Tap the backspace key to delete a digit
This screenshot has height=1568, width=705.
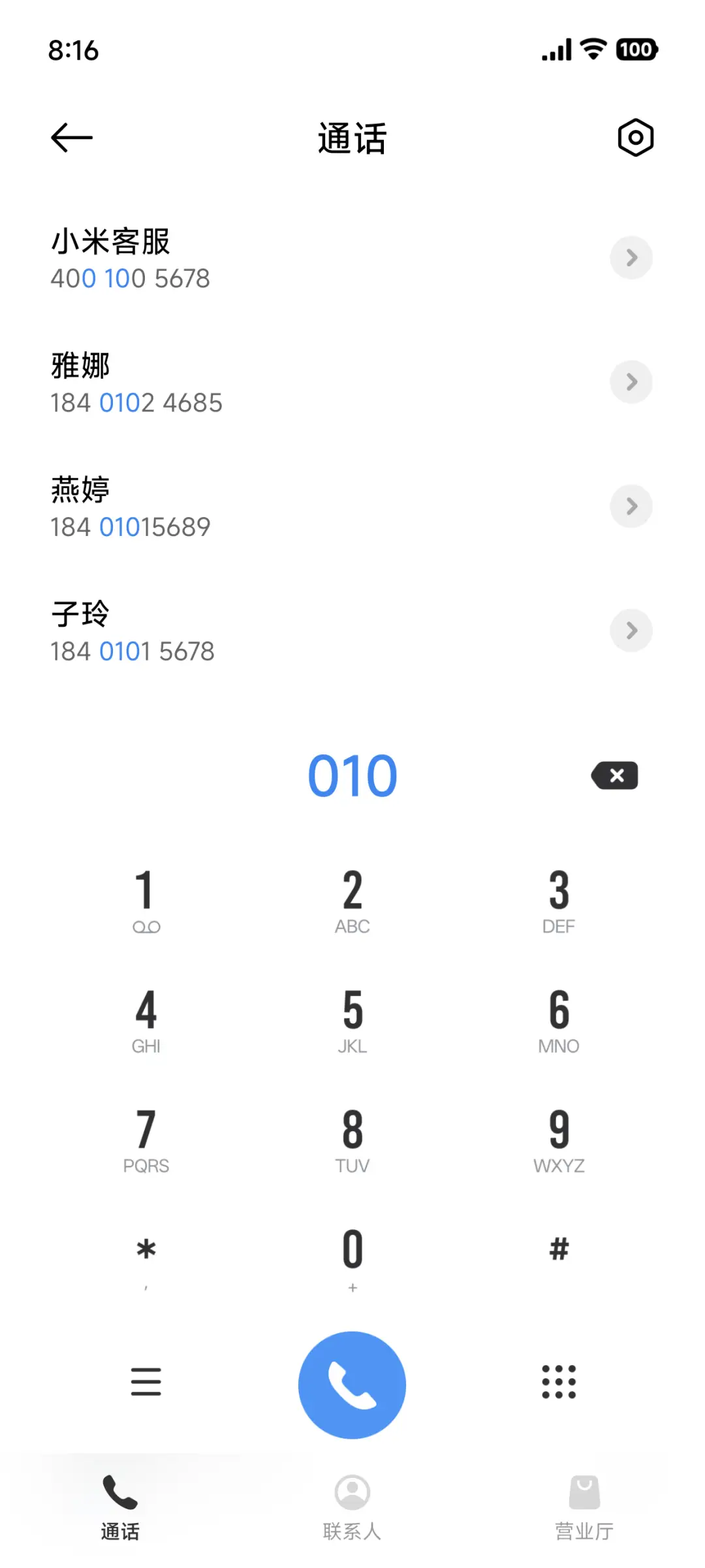click(x=614, y=776)
